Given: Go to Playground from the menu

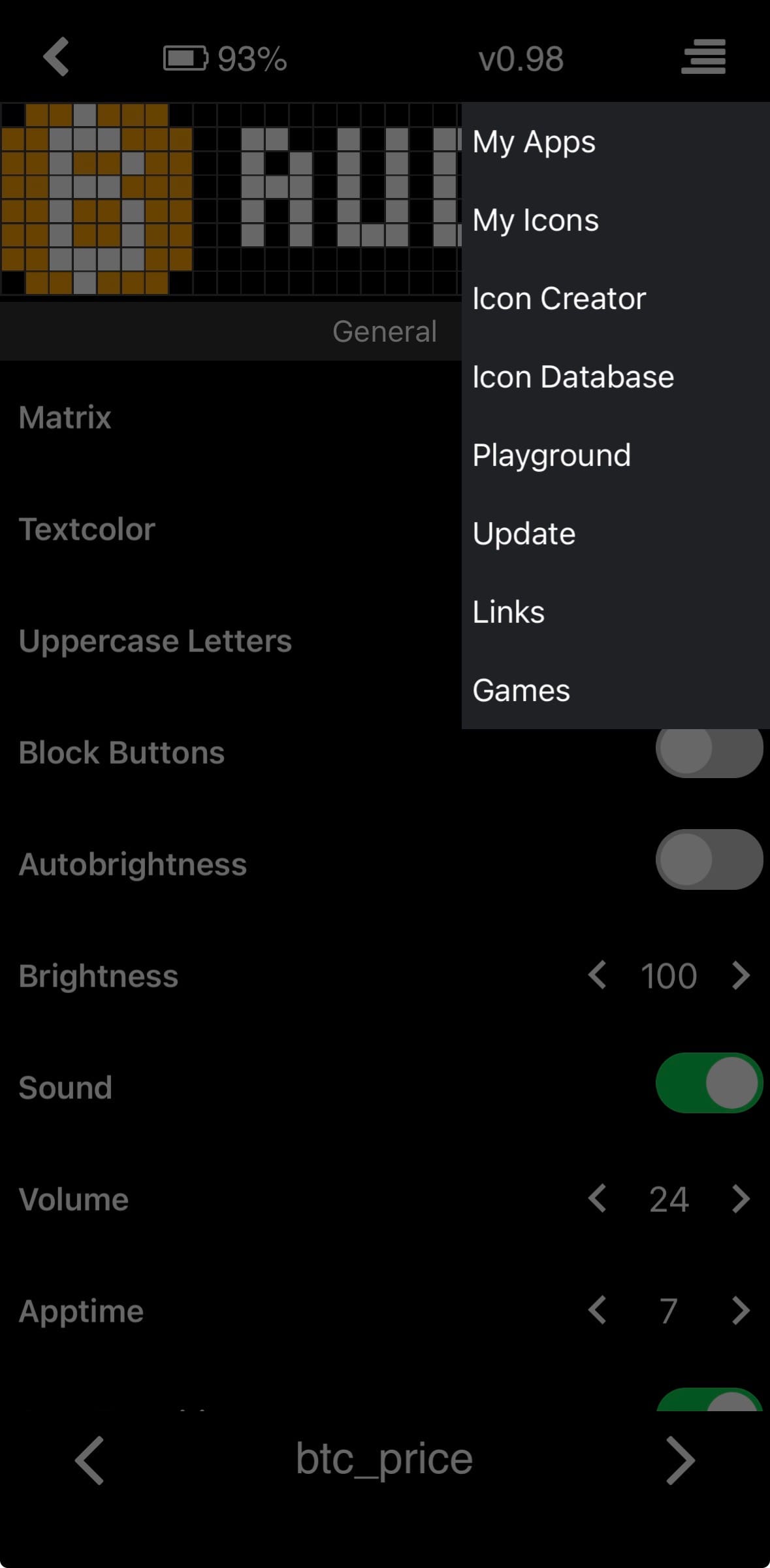Looking at the screenshot, I should [x=551, y=455].
